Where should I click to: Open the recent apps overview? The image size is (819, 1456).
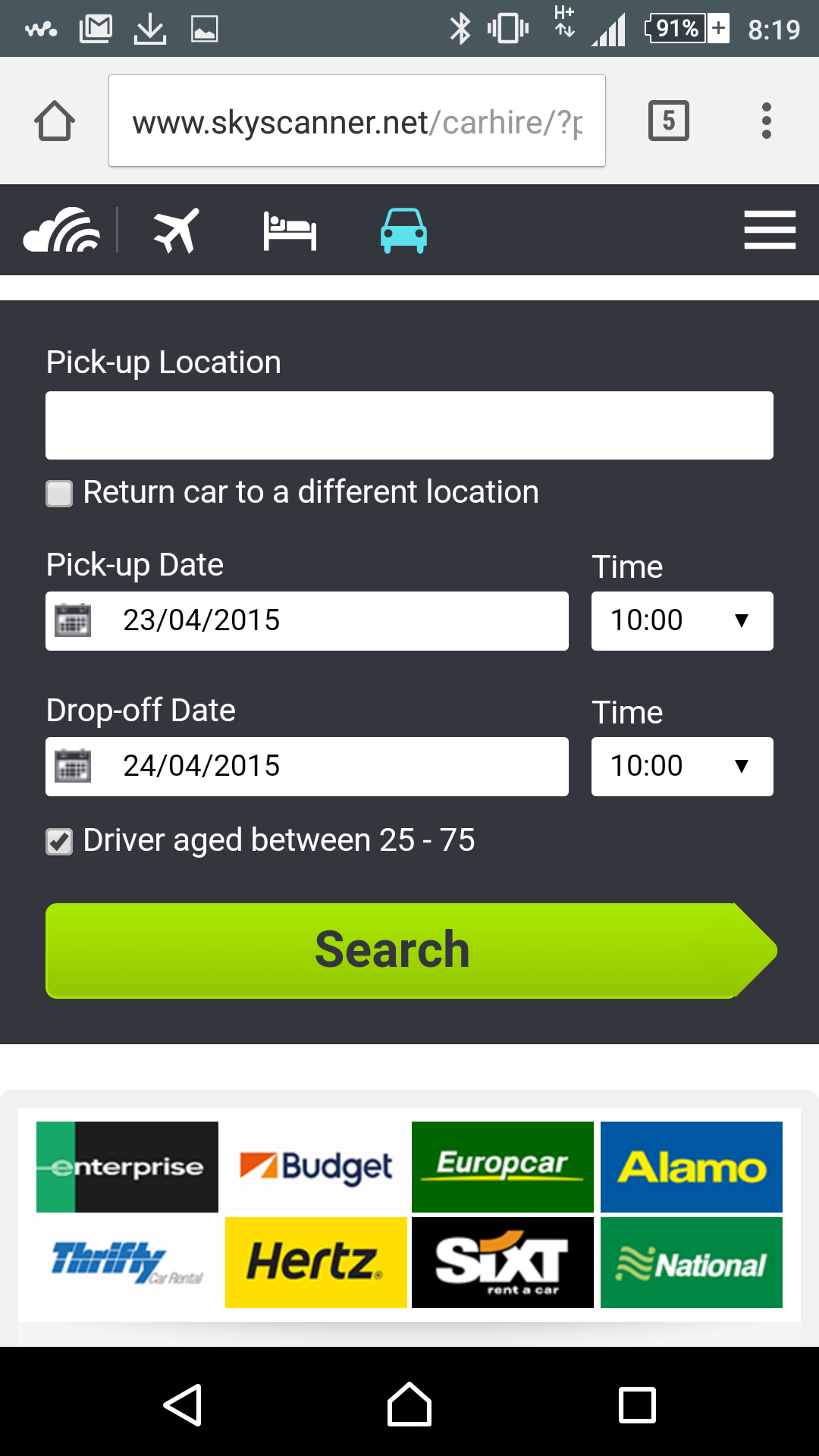637,1405
